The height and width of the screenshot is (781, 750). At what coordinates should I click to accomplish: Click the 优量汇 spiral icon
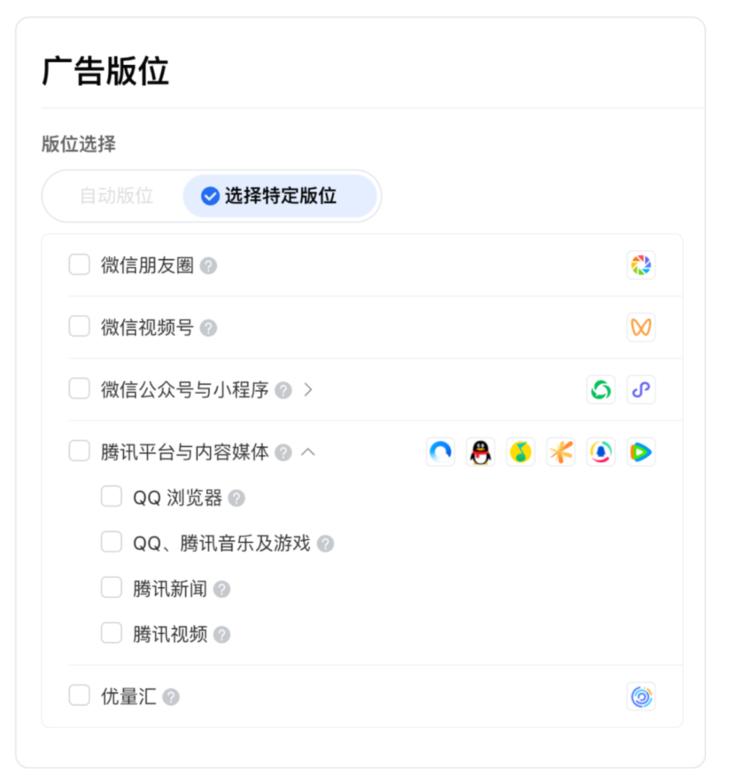pos(641,696)
